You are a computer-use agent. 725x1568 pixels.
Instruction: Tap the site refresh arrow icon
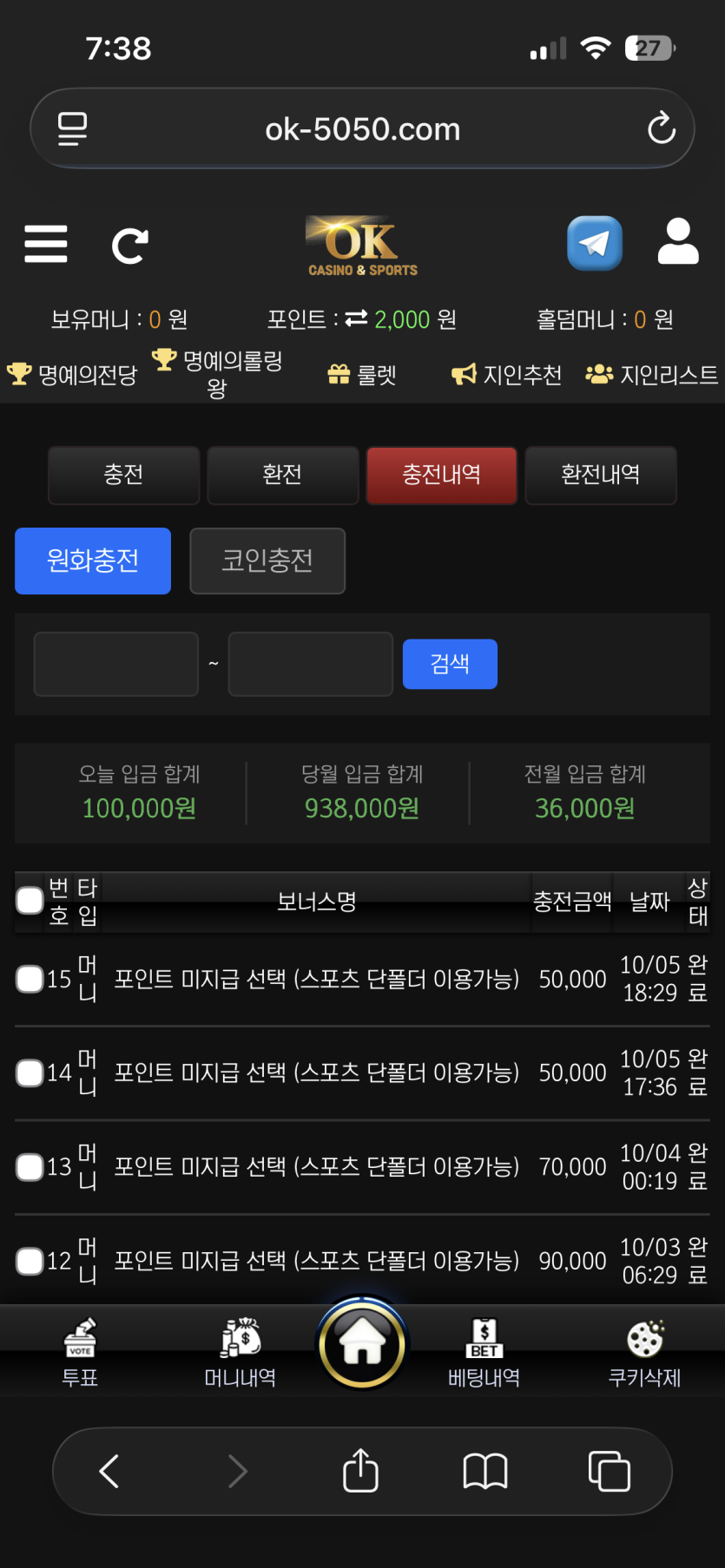130,246
